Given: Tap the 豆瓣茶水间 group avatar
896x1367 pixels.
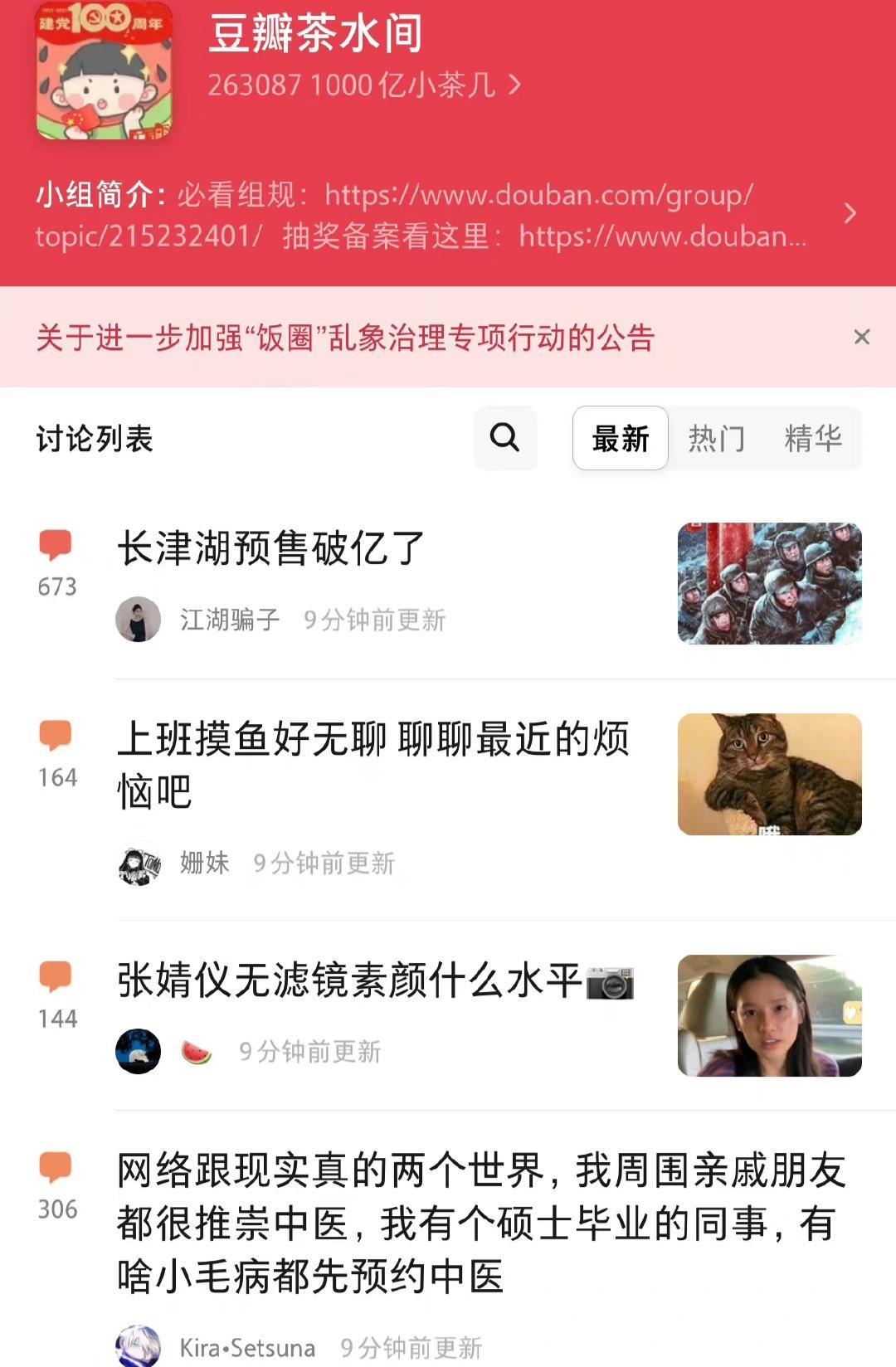Looking at the screenshot, I should (x=104, y=72).
